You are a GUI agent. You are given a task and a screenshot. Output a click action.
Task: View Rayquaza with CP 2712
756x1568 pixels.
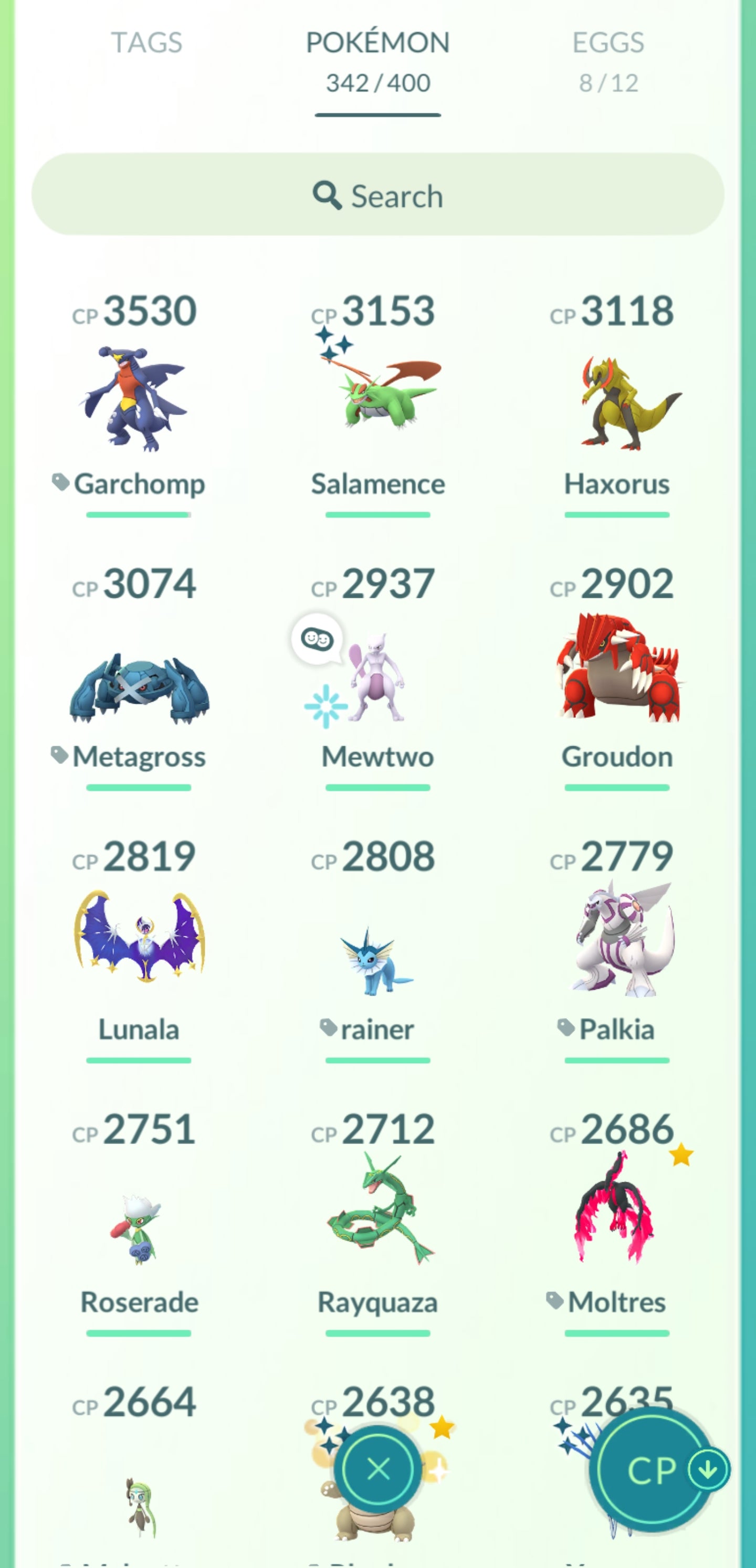377,1211
